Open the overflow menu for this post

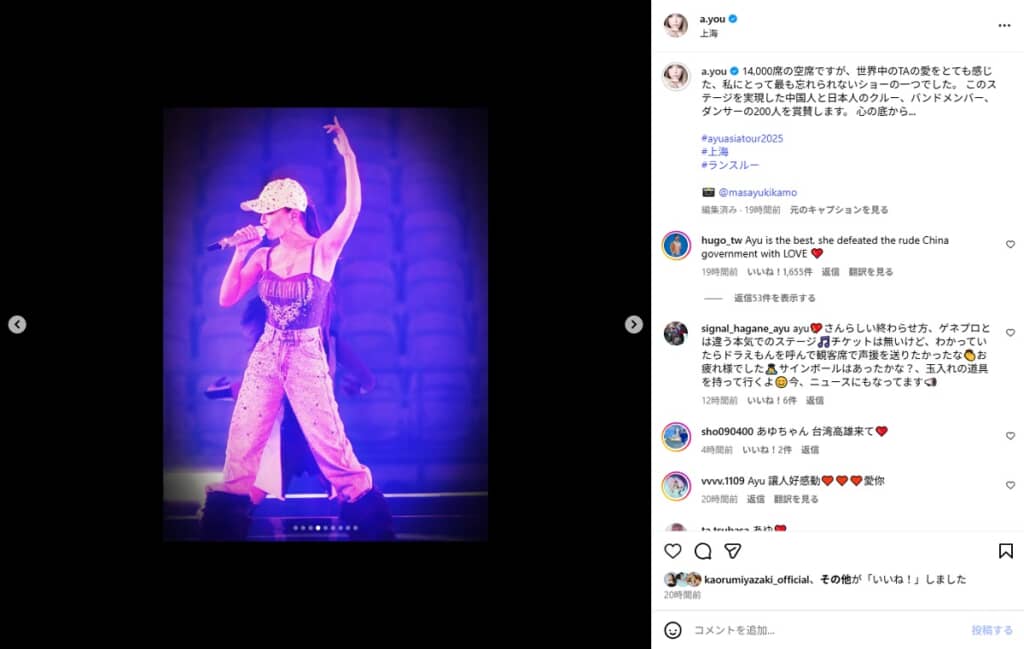pyautogui.click(x=1004, y=25)
